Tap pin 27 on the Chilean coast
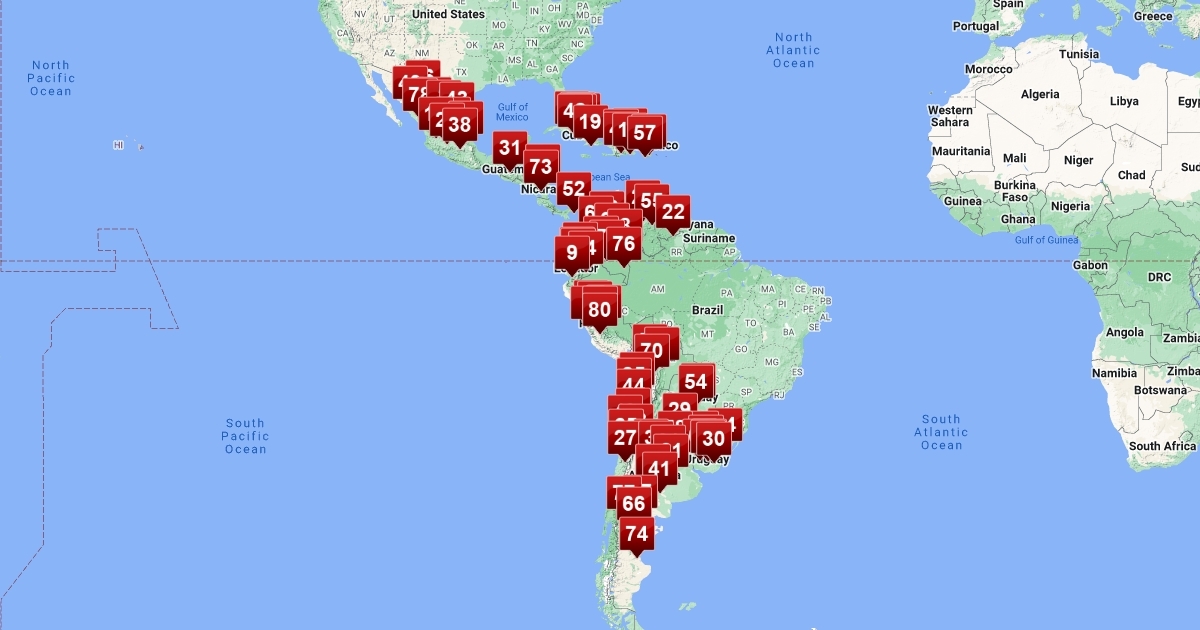 pos(625,437)
